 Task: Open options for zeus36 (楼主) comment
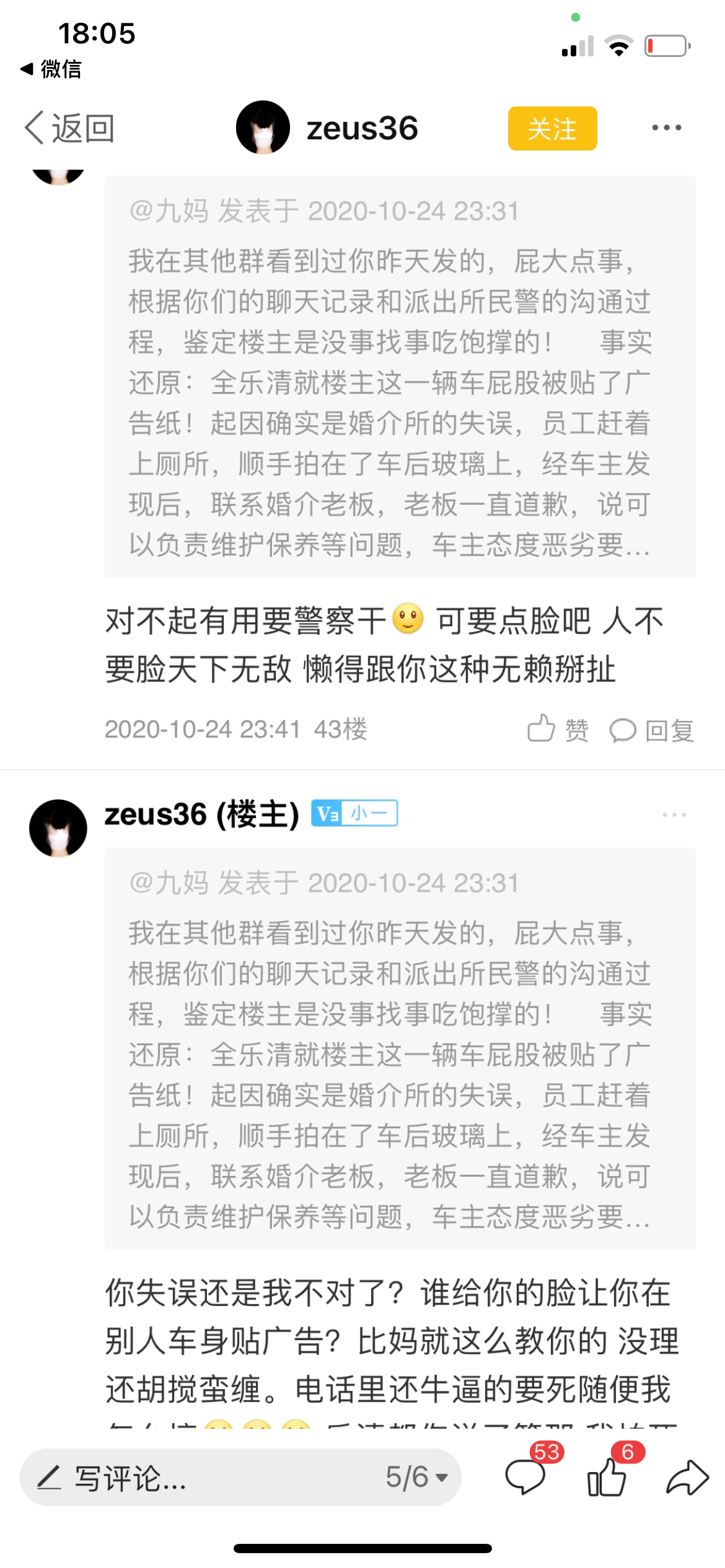(x=674, y=814)
